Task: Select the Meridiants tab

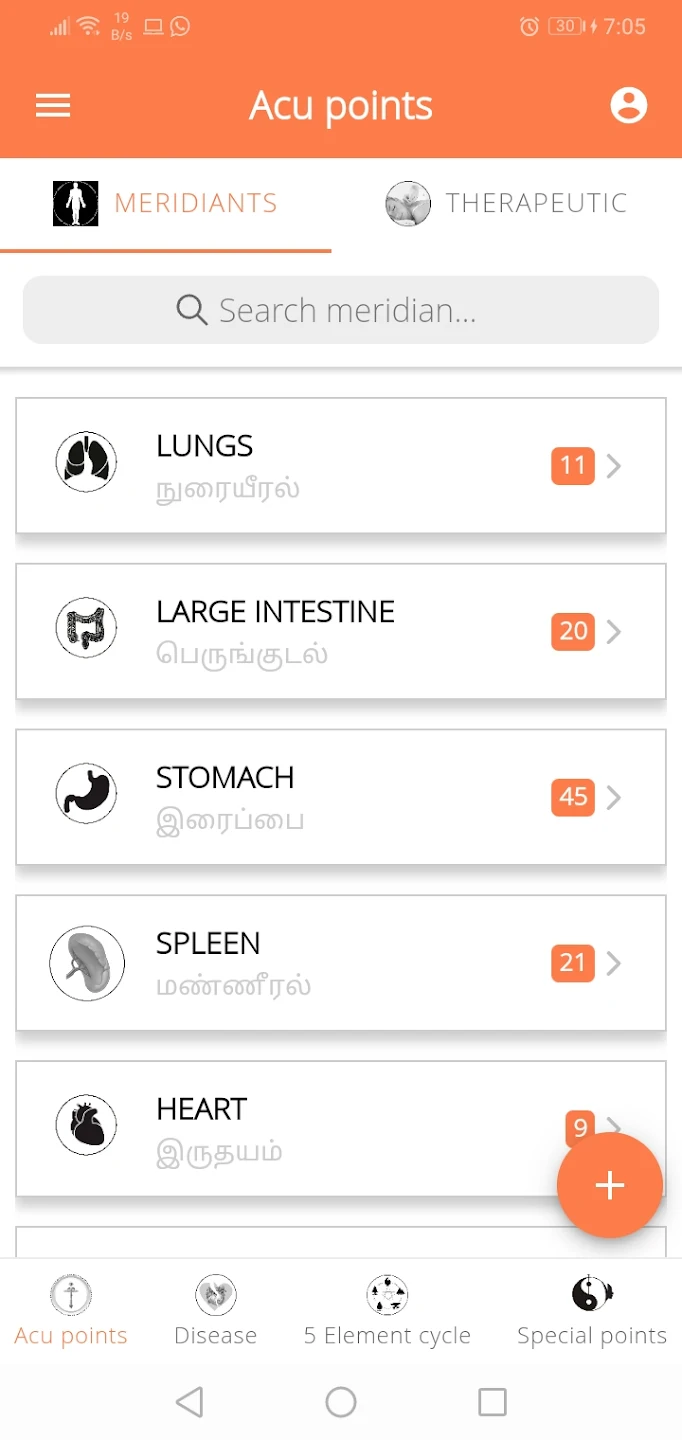Action: pyautogui.click(x=166, y=204)
